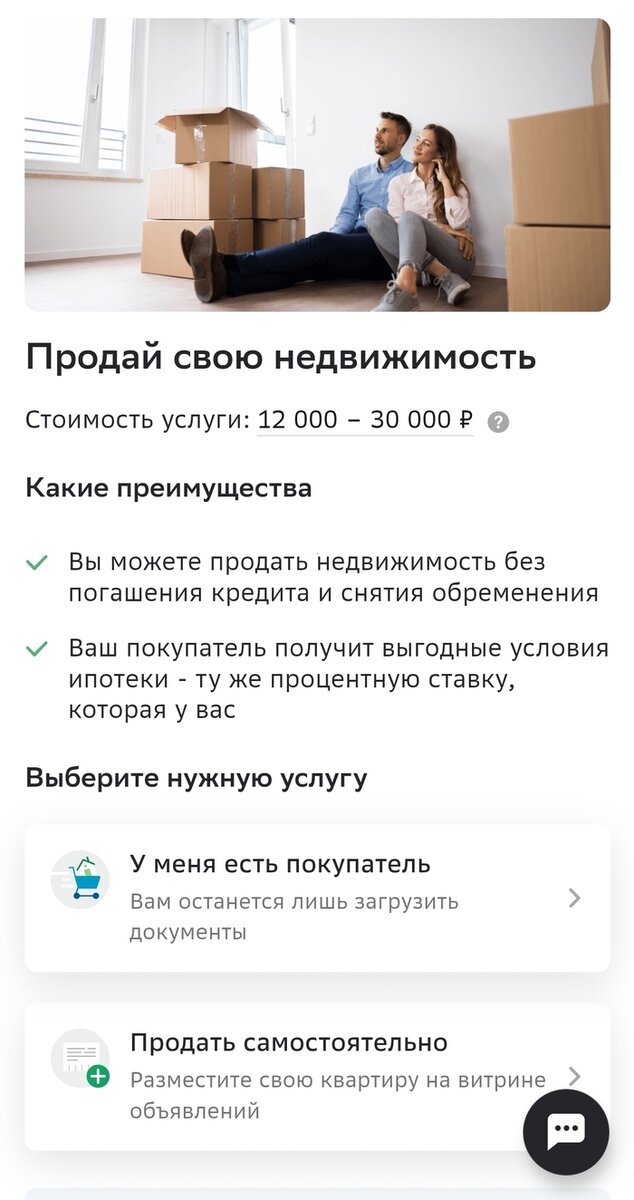634x1200 pixels.
Task: Open the service cost help question mark
Action: click(498, 422)
